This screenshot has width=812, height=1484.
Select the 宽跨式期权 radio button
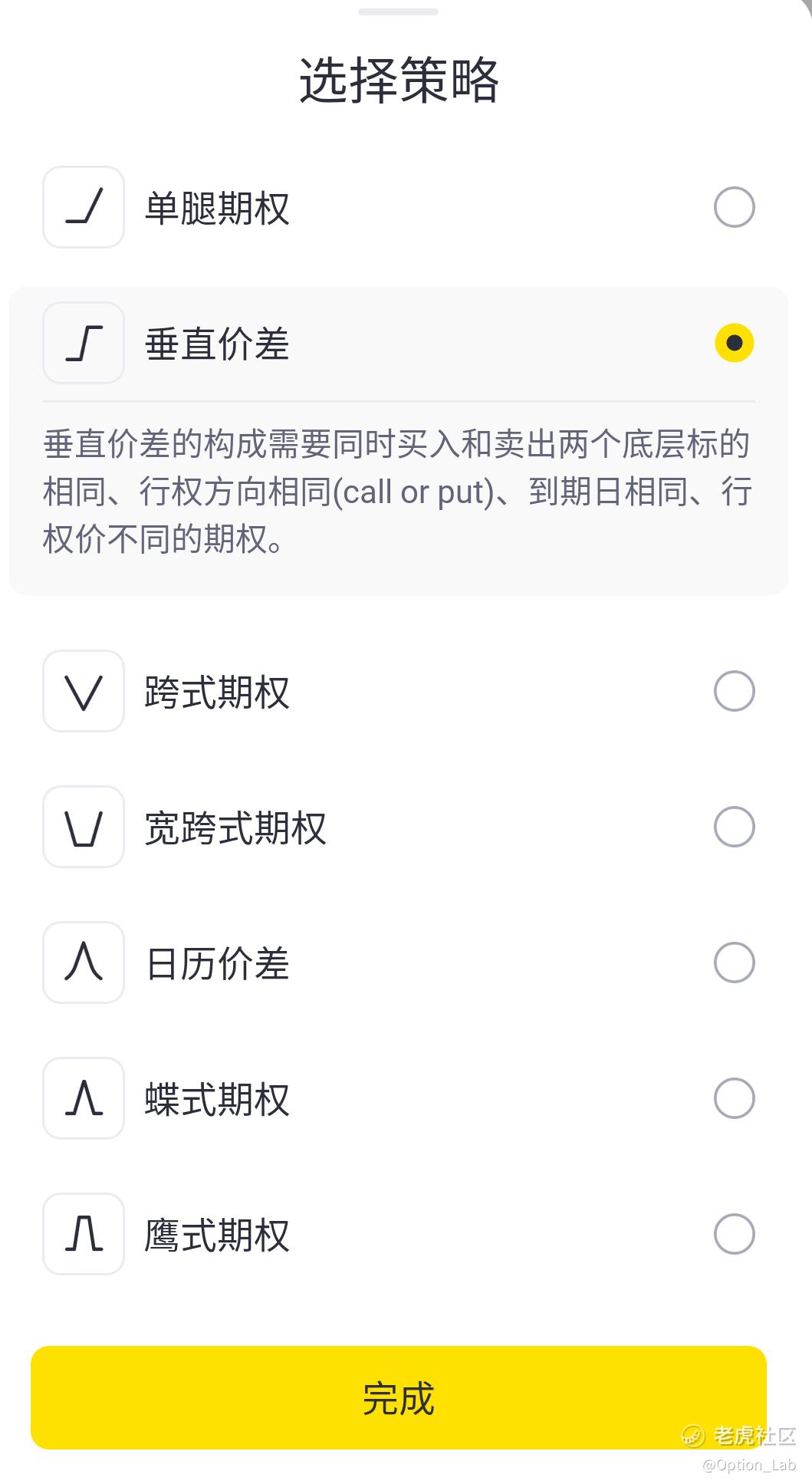(x=734, y=827)
